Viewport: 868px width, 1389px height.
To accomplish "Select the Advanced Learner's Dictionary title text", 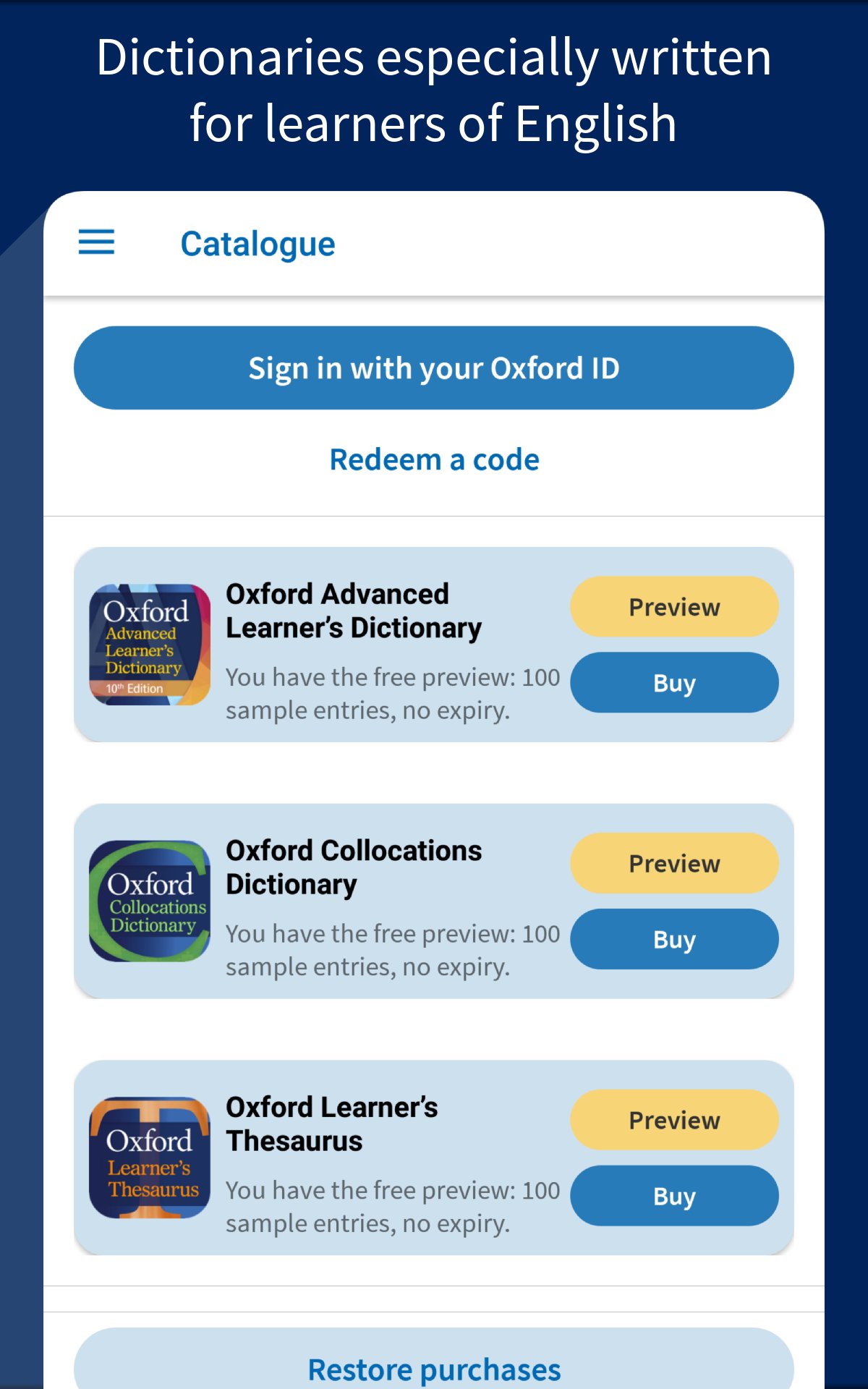I will coord(354,611).
